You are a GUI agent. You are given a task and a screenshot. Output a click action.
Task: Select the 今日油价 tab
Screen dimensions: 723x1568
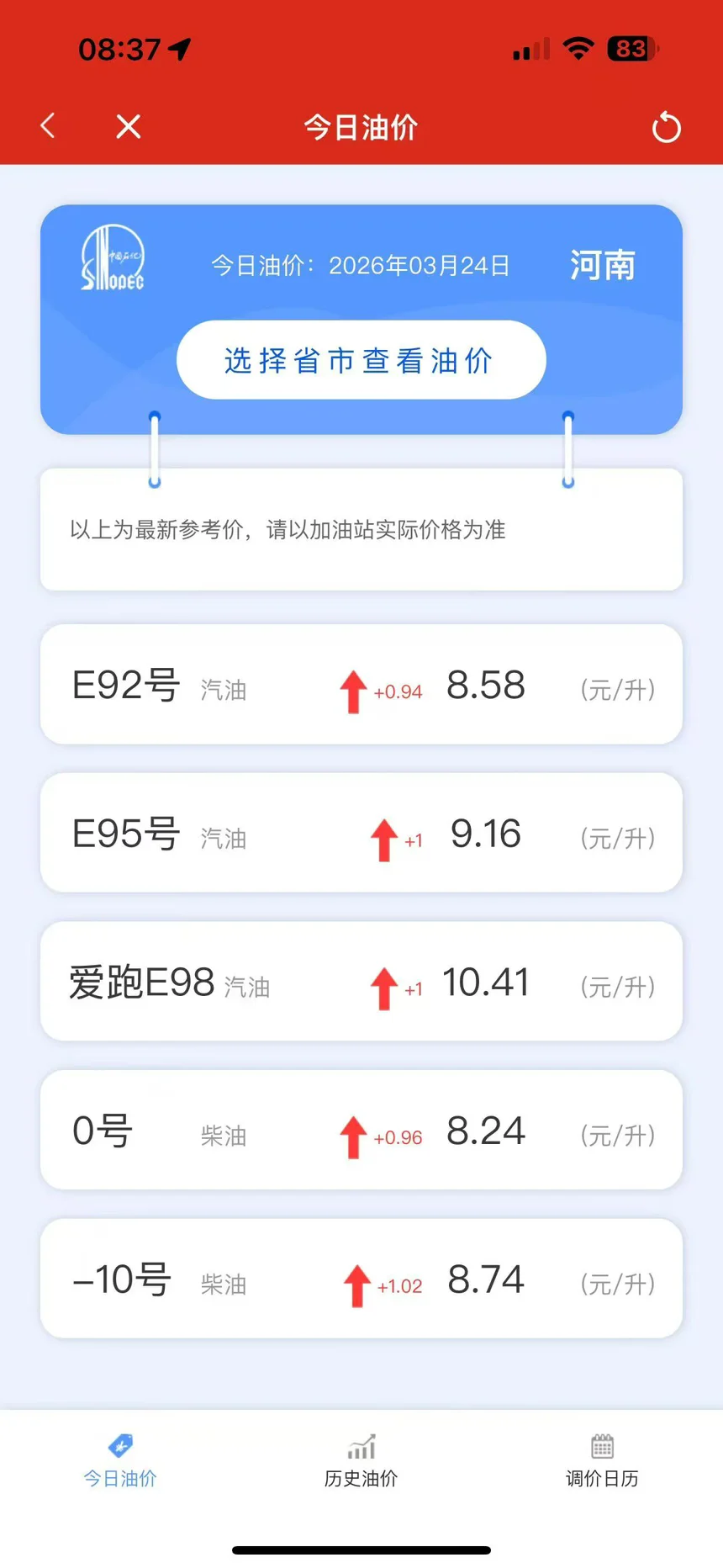pos(120,1462)
